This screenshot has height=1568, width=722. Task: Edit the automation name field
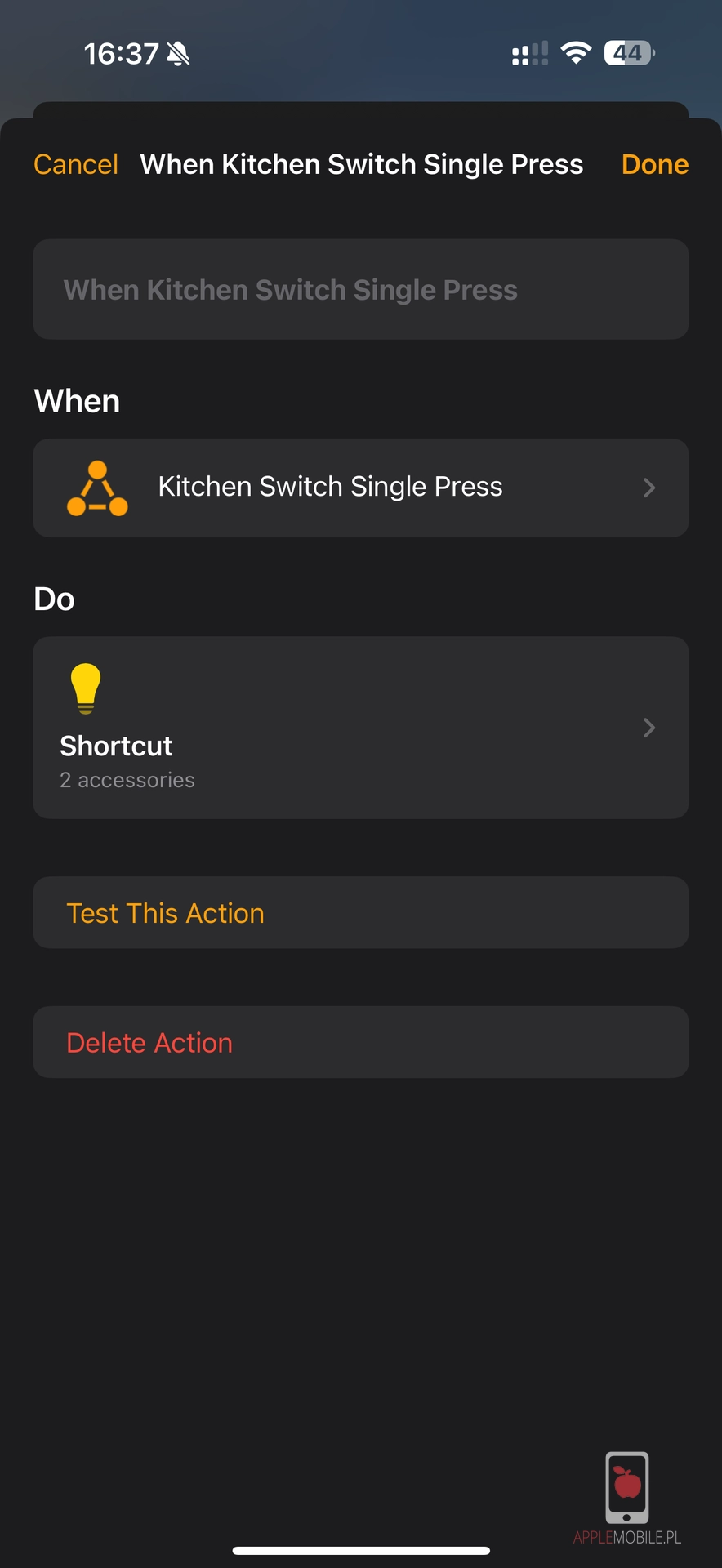coord(360,290)
